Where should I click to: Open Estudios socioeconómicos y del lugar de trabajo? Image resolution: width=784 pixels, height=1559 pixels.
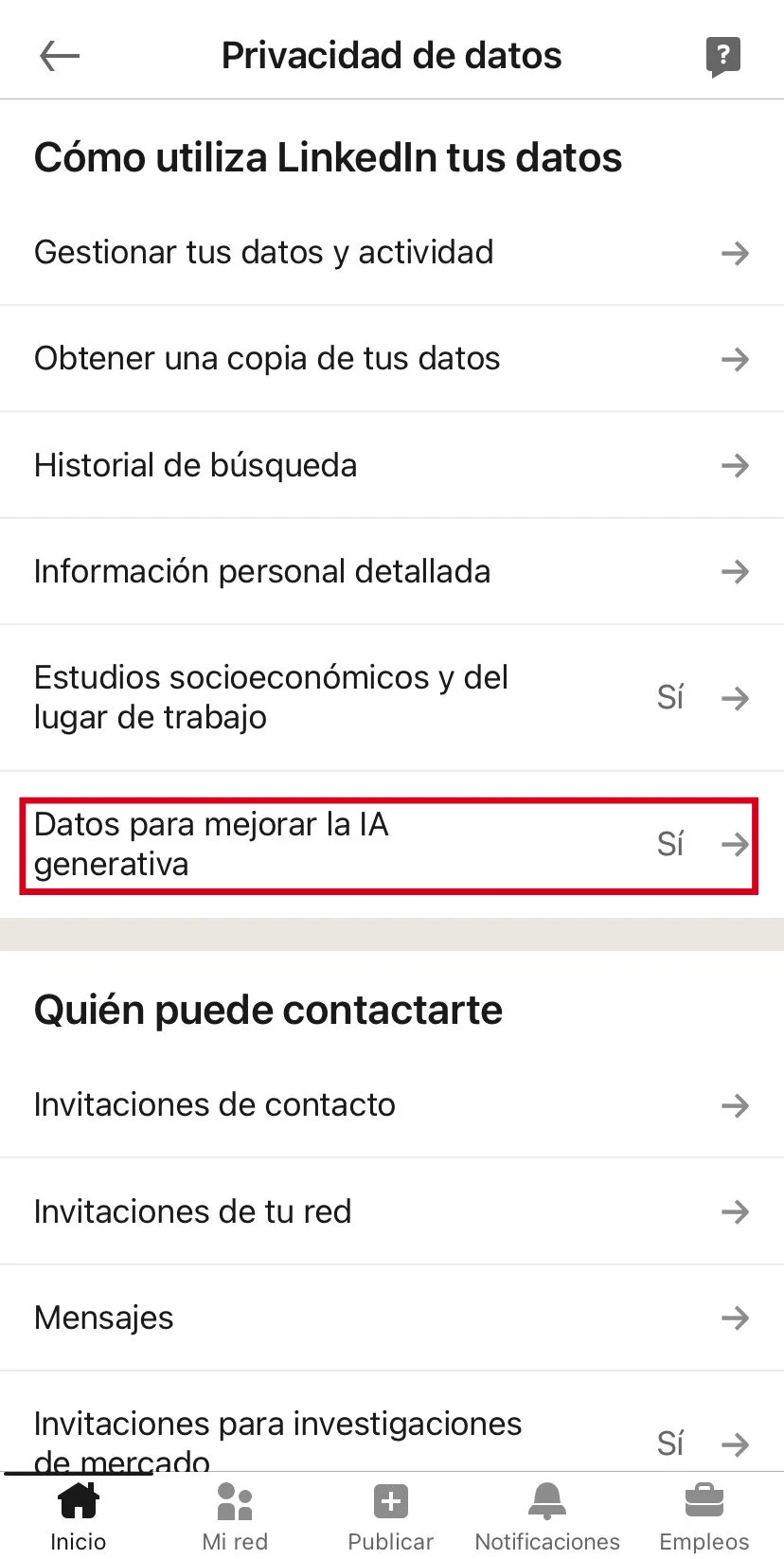[x=392, y=698]
